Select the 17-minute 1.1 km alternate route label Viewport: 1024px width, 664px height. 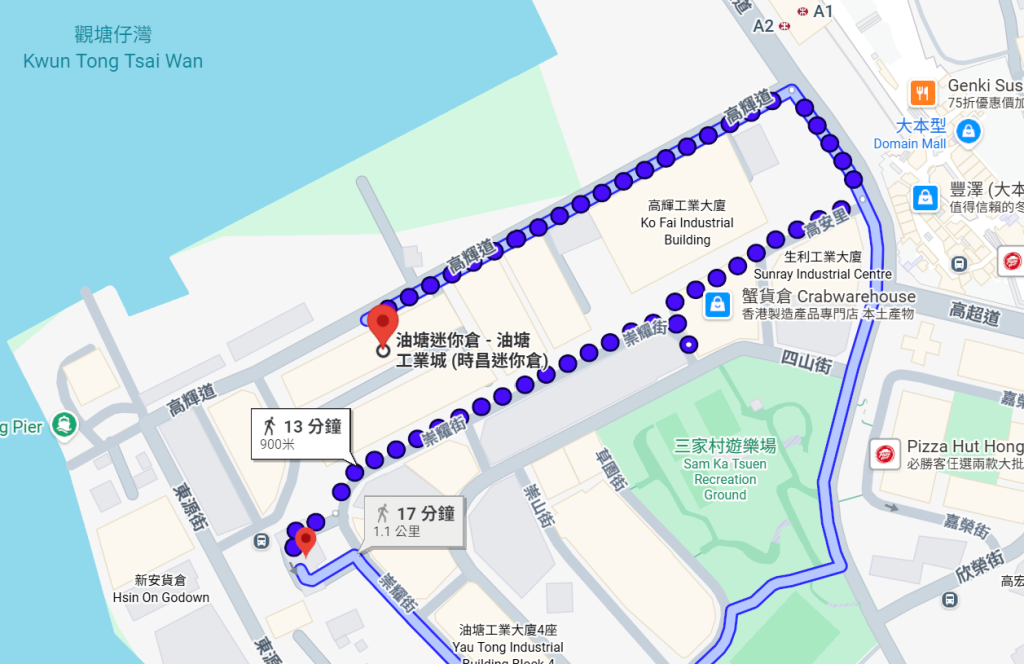[414, 521]
